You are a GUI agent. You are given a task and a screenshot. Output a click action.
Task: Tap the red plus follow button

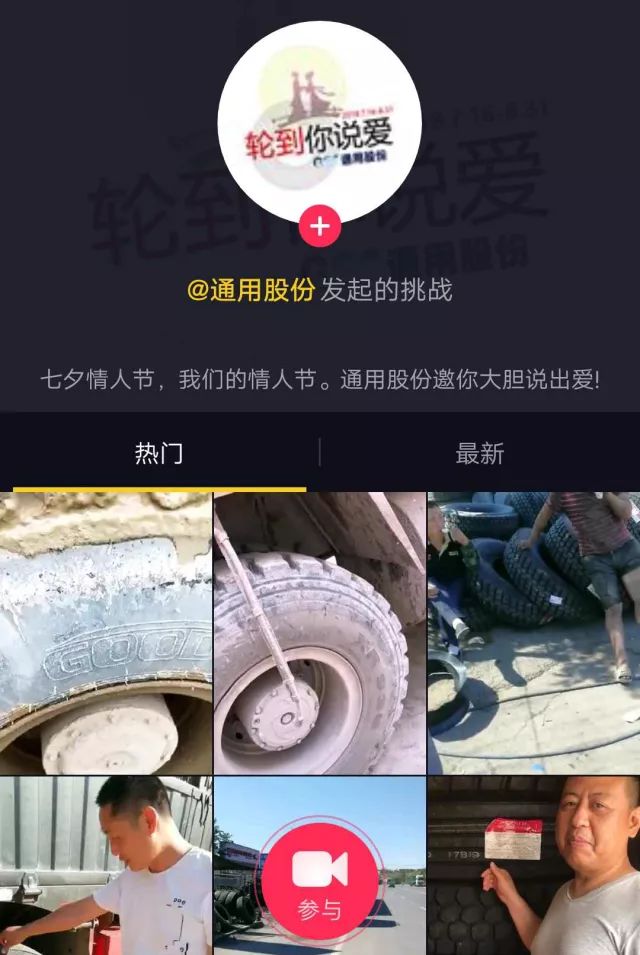[x=319, y=227]
